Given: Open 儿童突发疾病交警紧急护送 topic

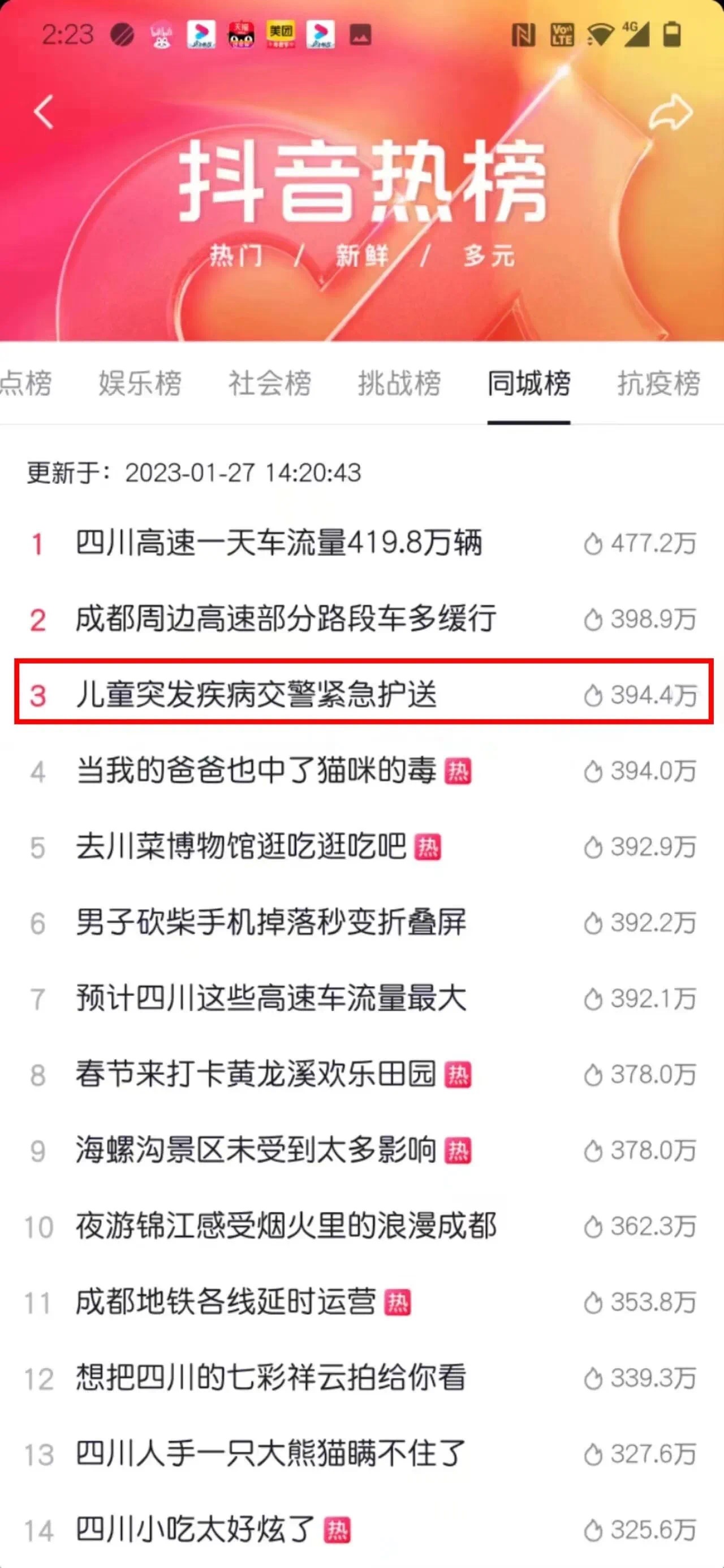Looking at the screenshot, I should click(256, 695).
